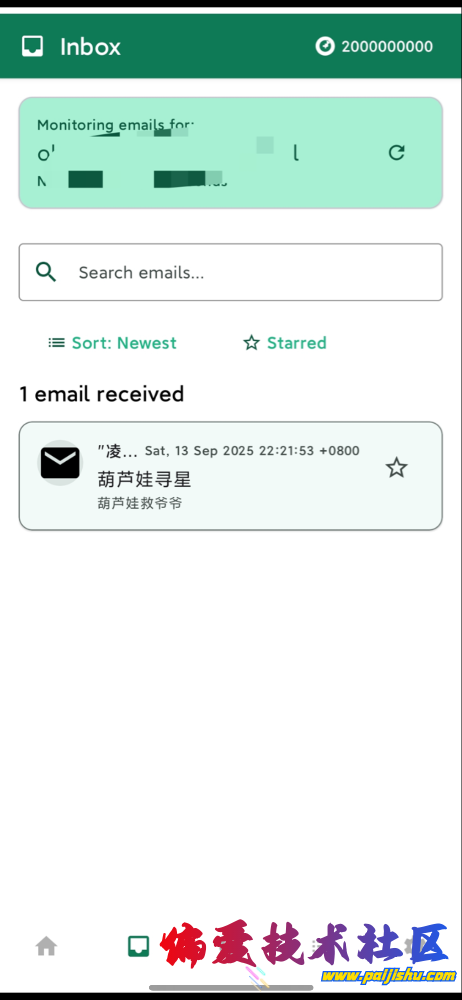This screenshot has width=462, height=1000.
Task: Filter by Starred emails
Action: pos(285,343)
